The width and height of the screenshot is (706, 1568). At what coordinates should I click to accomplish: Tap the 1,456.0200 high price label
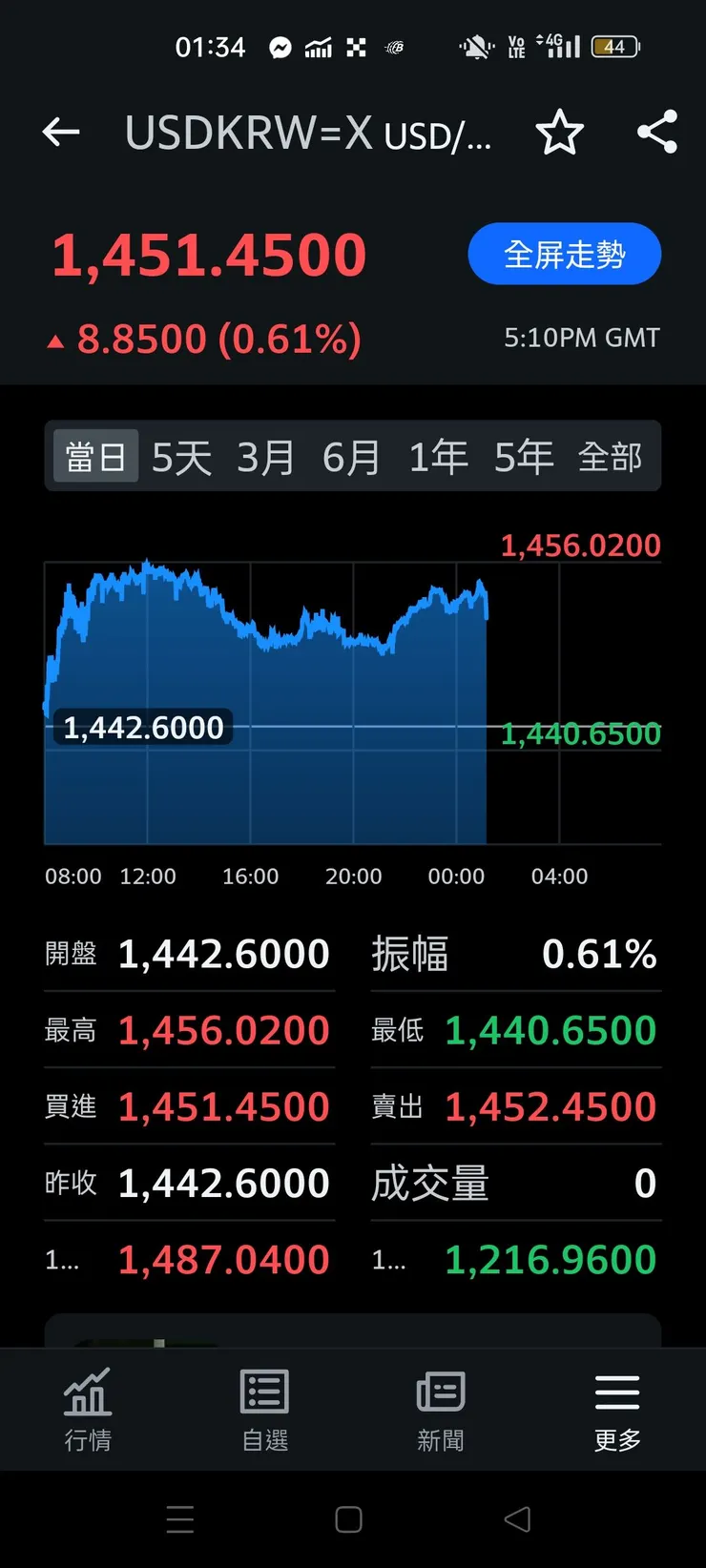580,545
